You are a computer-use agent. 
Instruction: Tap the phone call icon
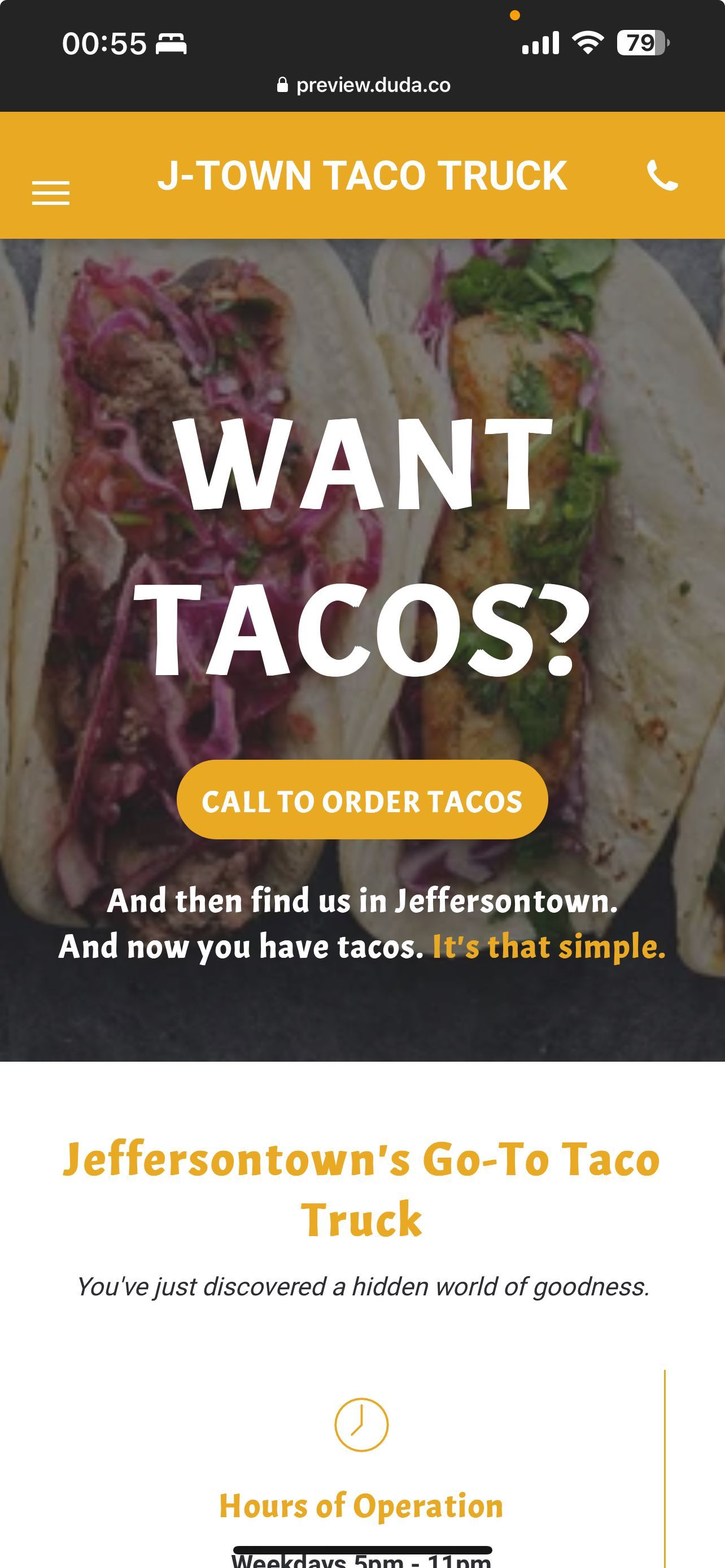(x=662, y=176)
